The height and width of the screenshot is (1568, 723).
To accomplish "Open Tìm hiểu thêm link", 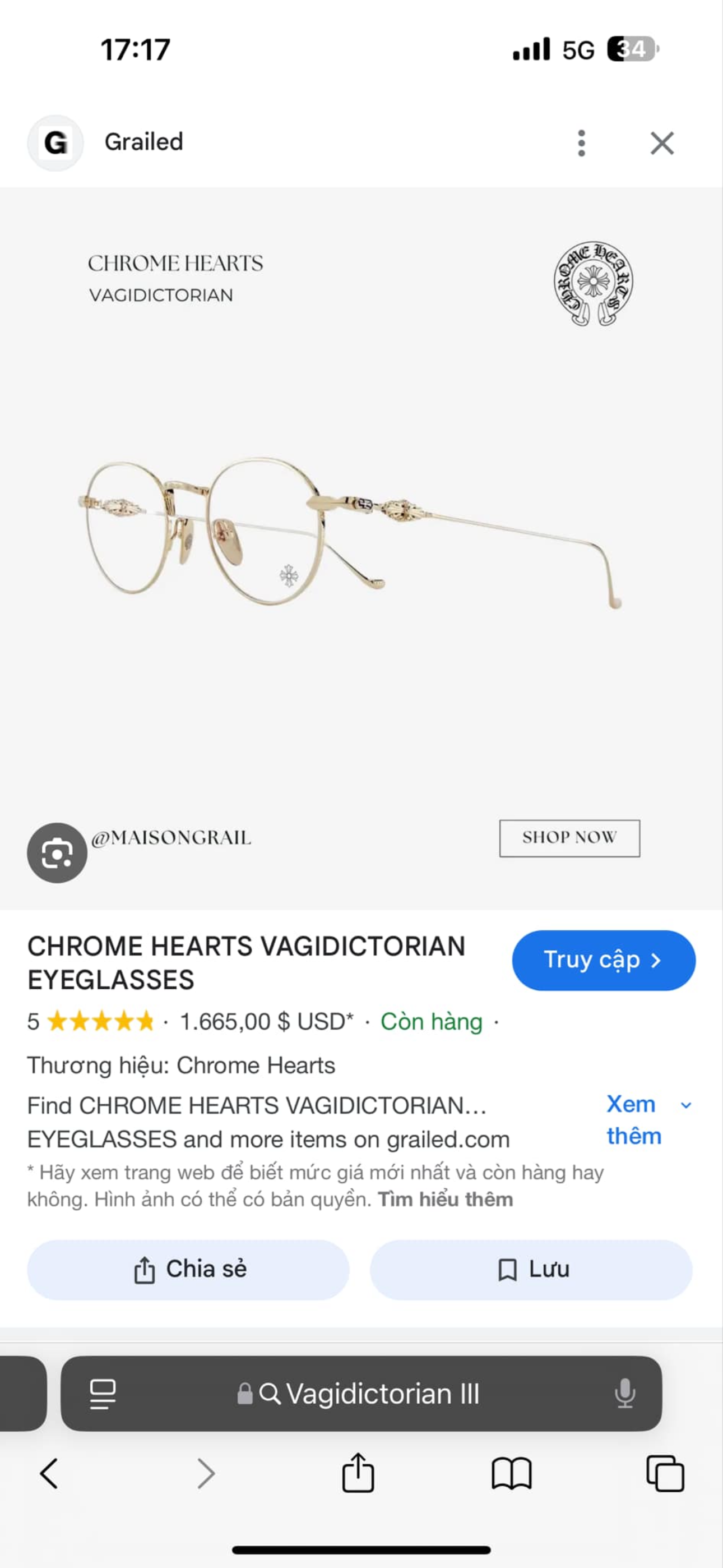I will tap(446, 1198).
